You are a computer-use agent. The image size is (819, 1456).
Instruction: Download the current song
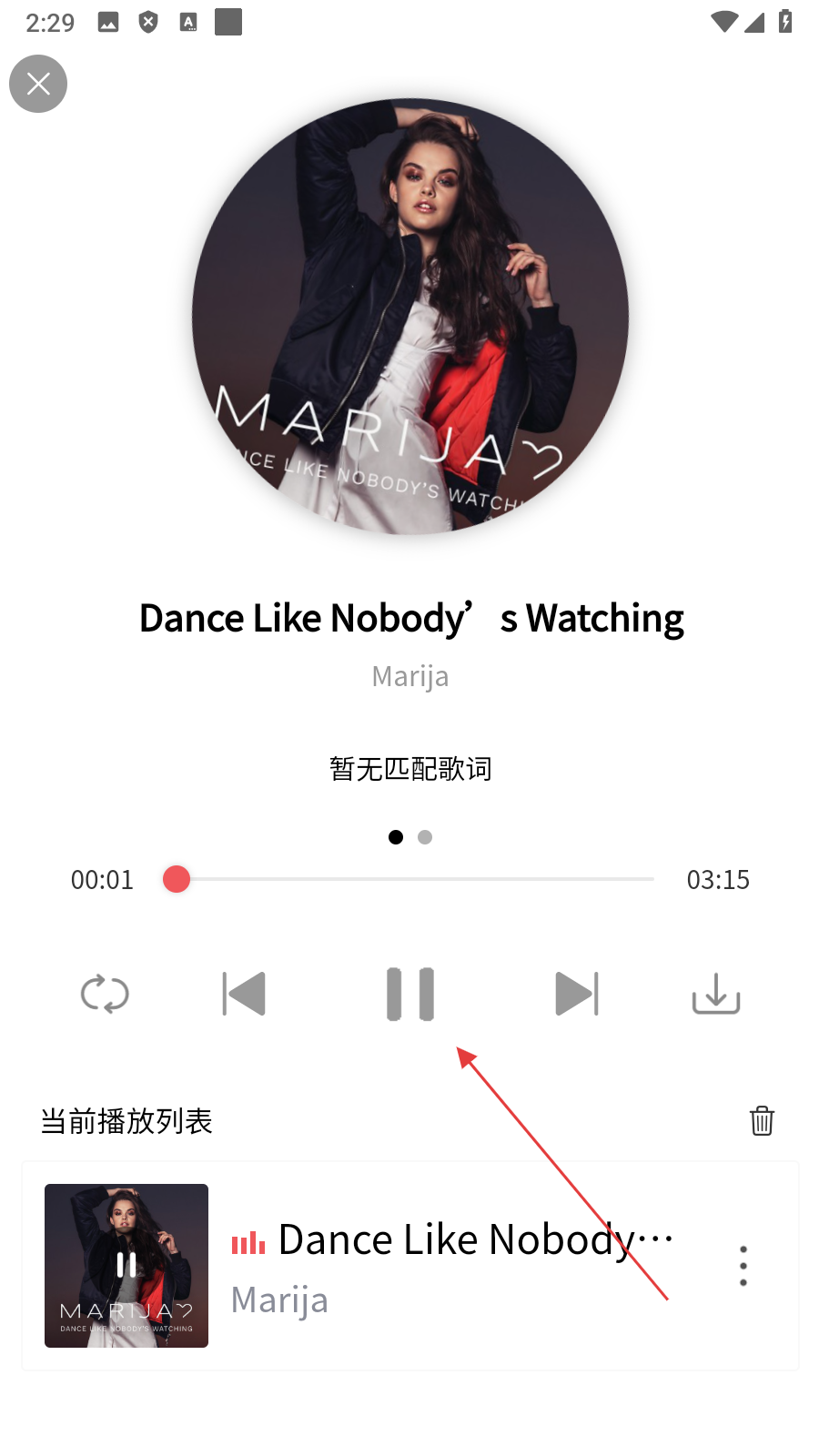pyautogui.click(x=716, y=994)
